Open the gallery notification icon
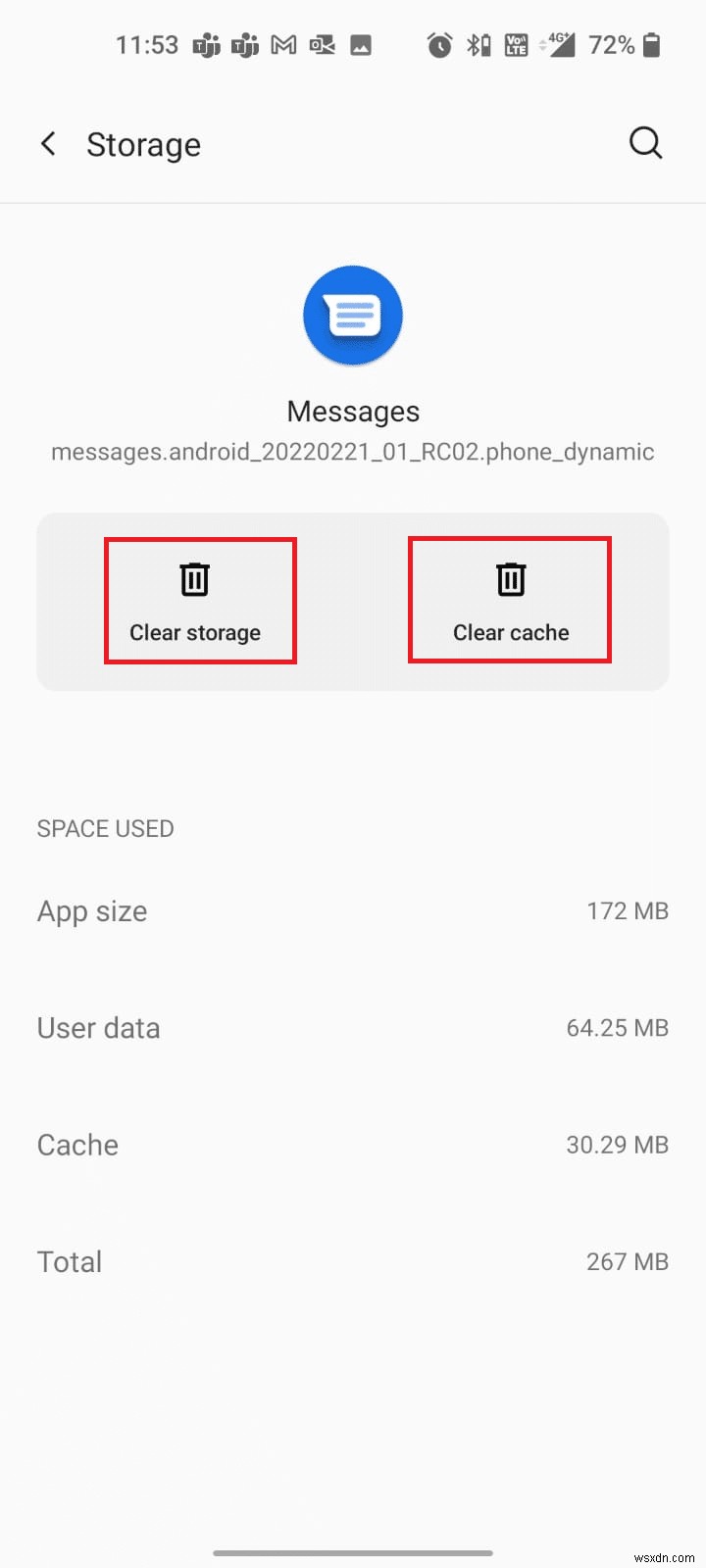 tap(359, 44)
